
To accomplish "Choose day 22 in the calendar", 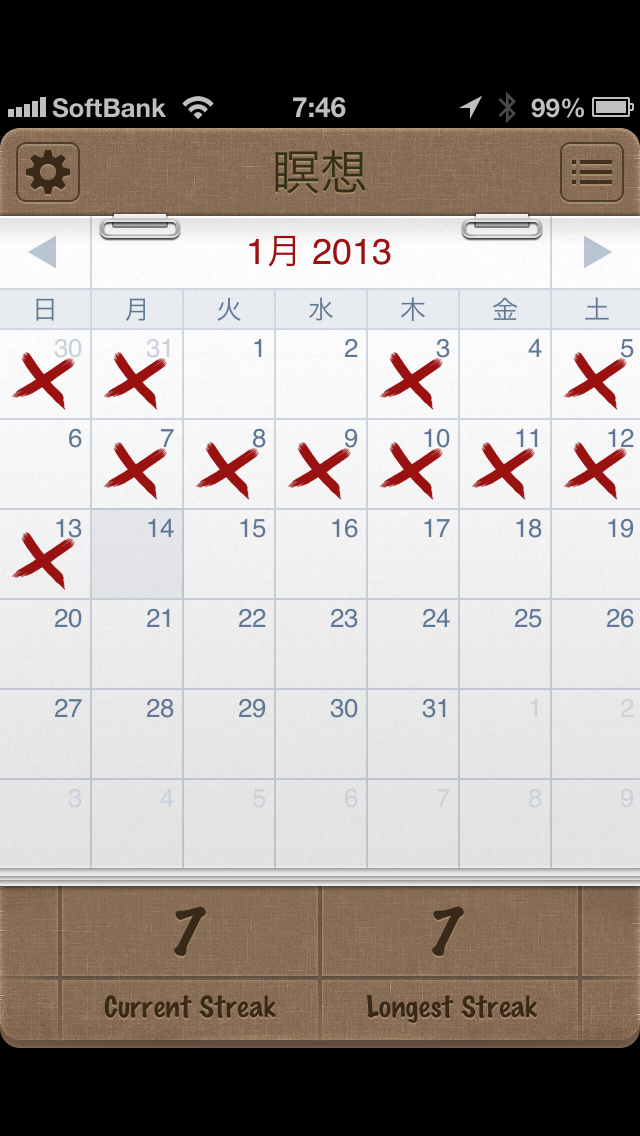I will point(229,644).
